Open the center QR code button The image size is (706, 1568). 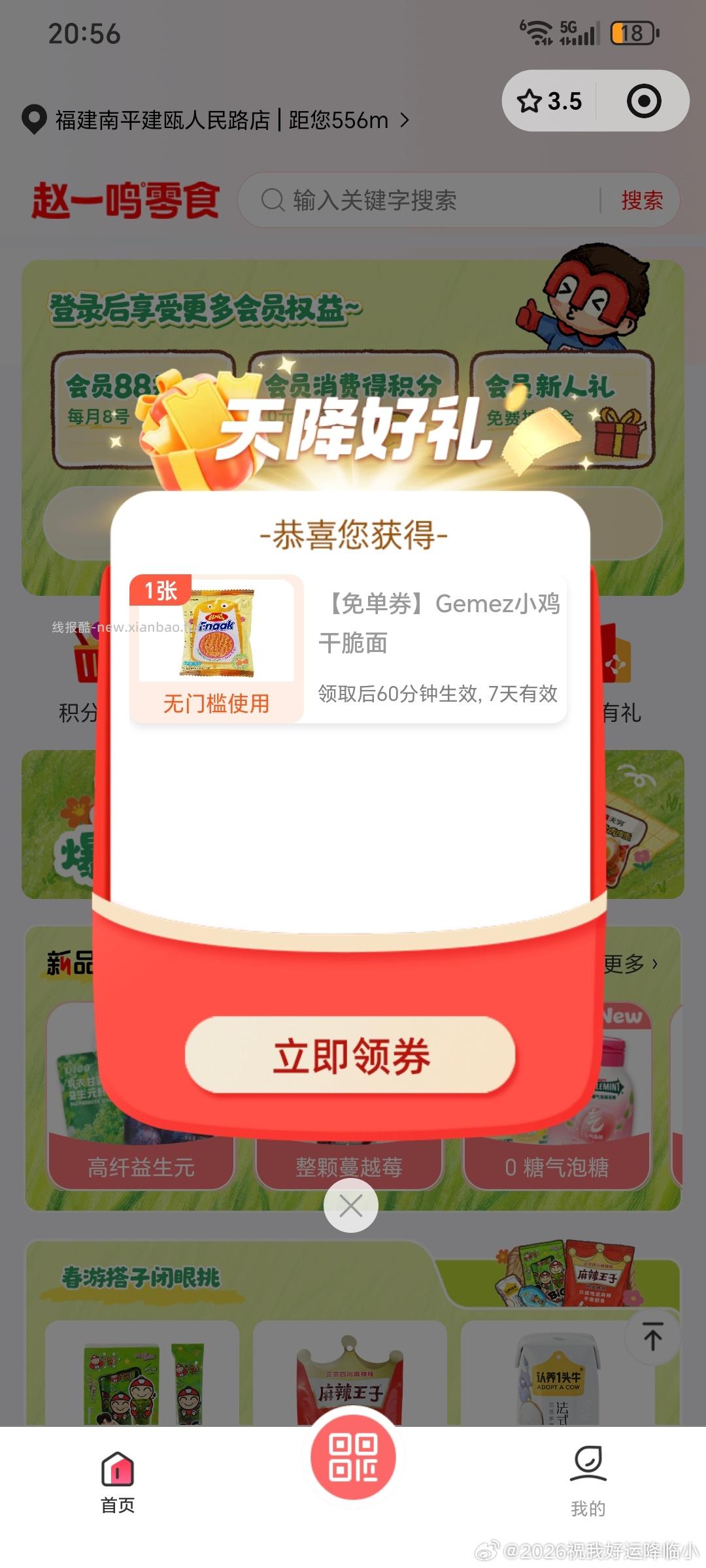(x=353, y=1458)
